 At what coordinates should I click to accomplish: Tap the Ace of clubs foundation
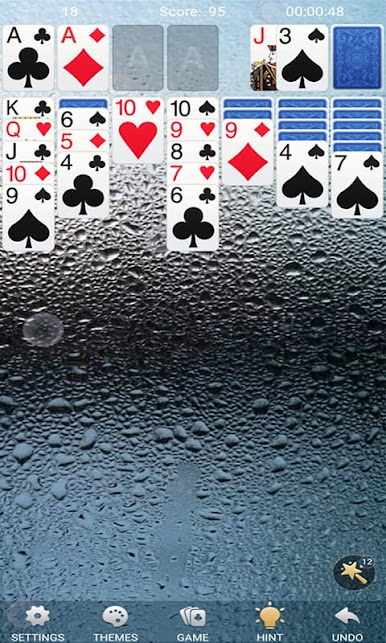[28, 57]
